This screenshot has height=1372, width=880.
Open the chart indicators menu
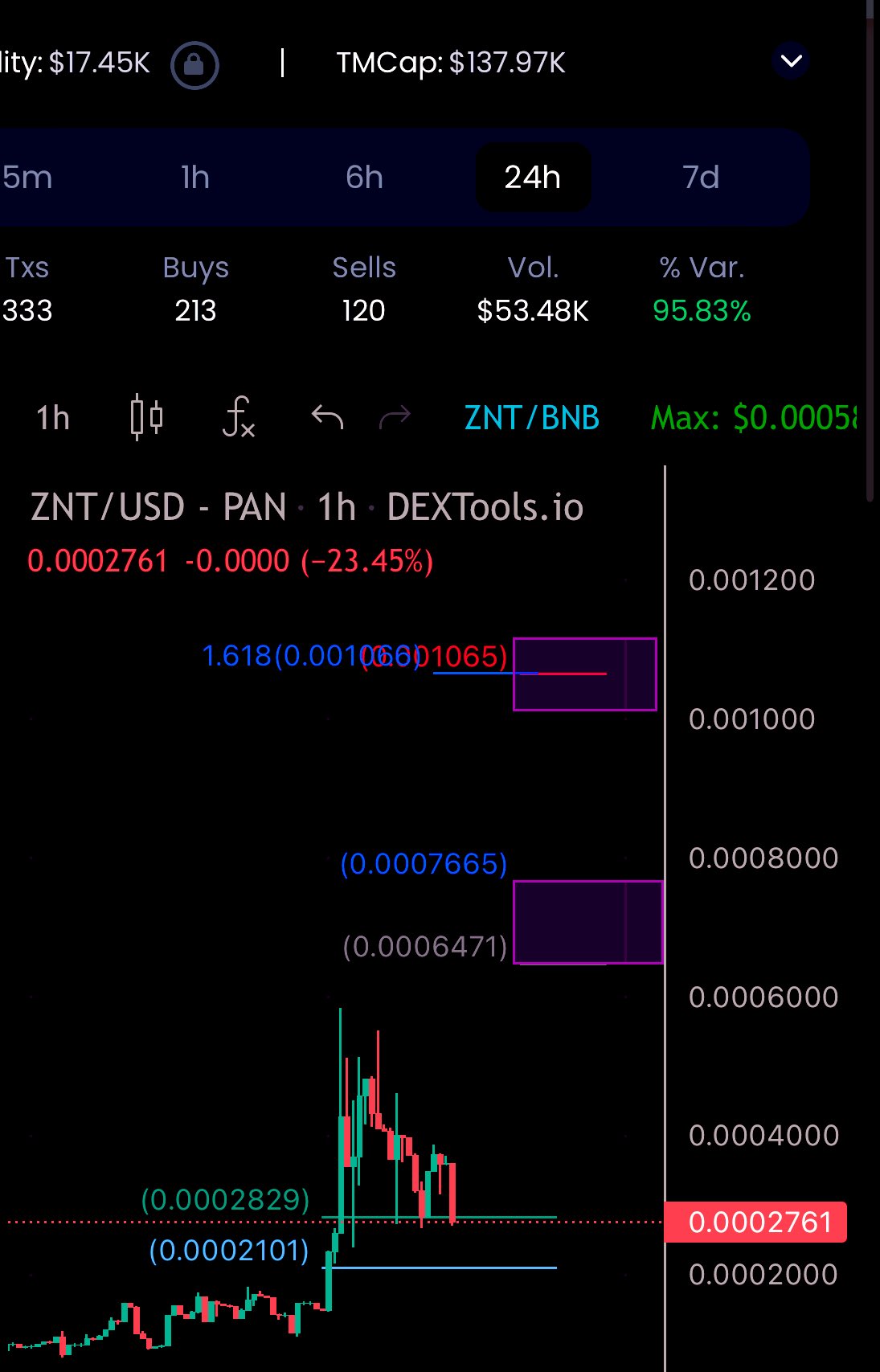239,418
